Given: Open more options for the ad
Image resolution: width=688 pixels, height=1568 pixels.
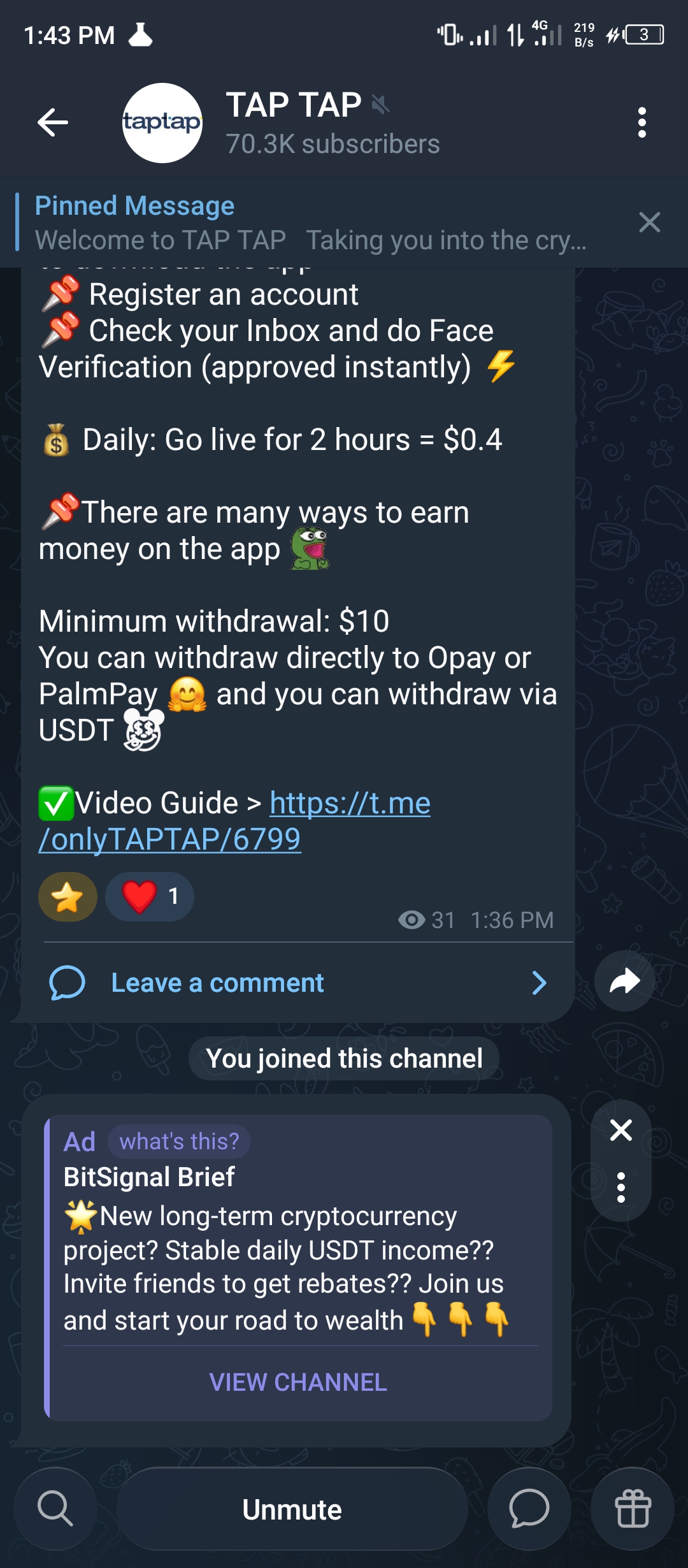Looking at the screenshot, I should 620,1187.
